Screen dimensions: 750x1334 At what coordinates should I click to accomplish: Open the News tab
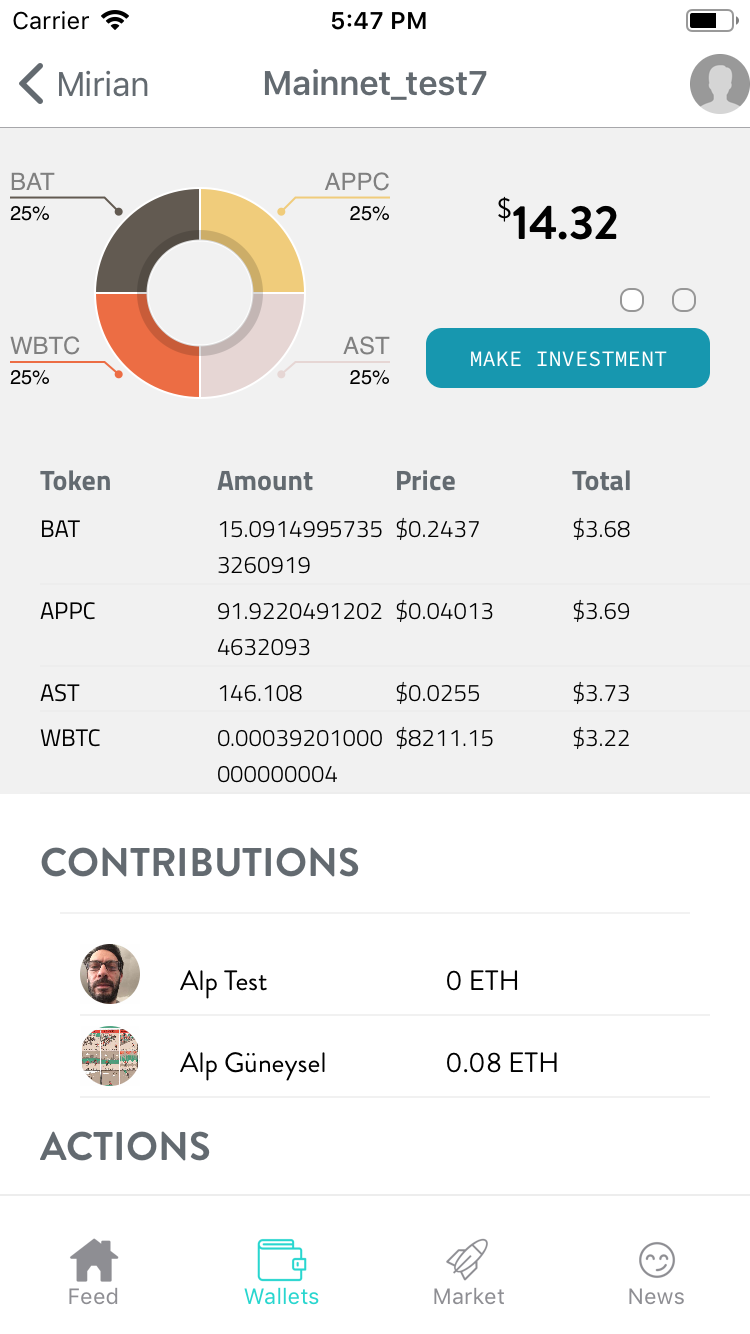click(x=656, y=1272)
